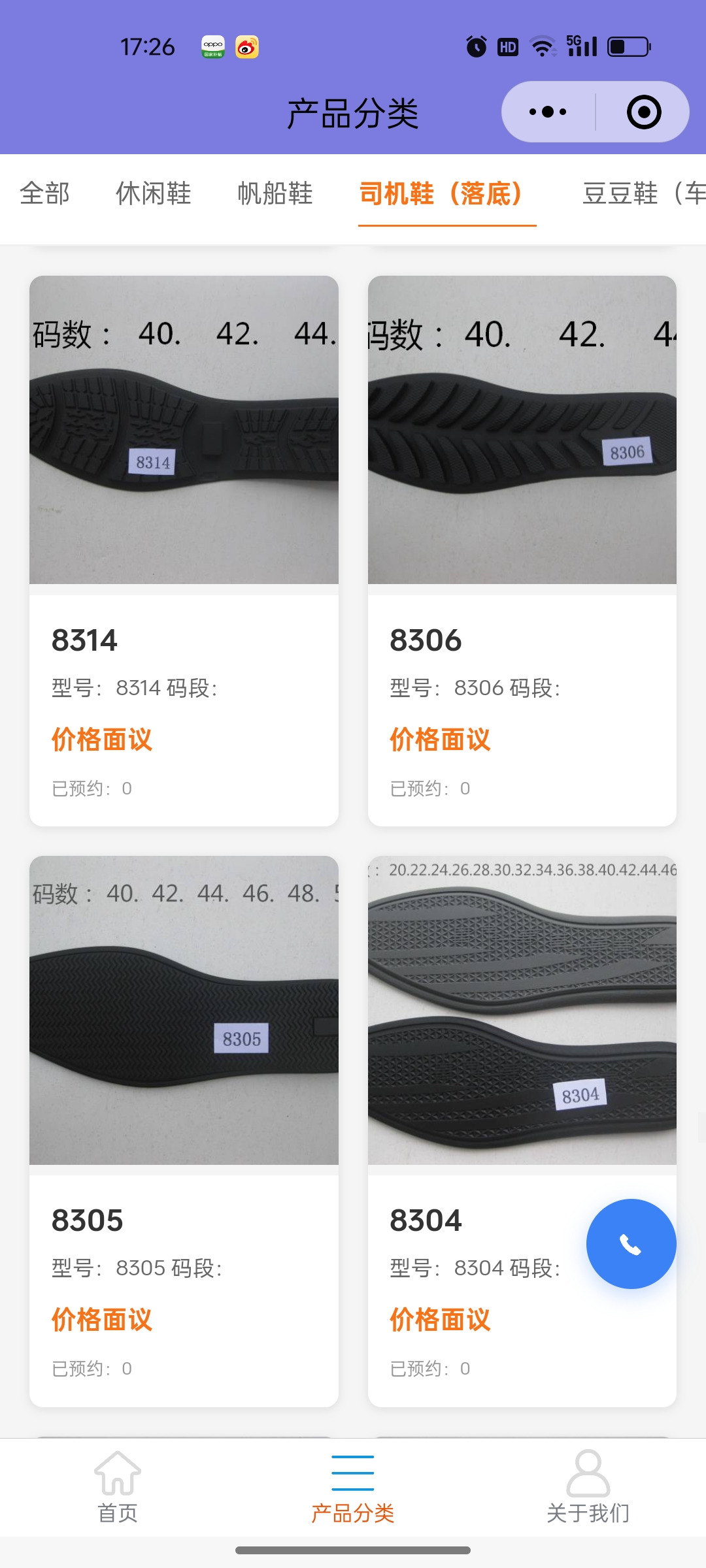706x1568 pixels.
Task: View details of sole model 8306
Action: coord(522,550)
